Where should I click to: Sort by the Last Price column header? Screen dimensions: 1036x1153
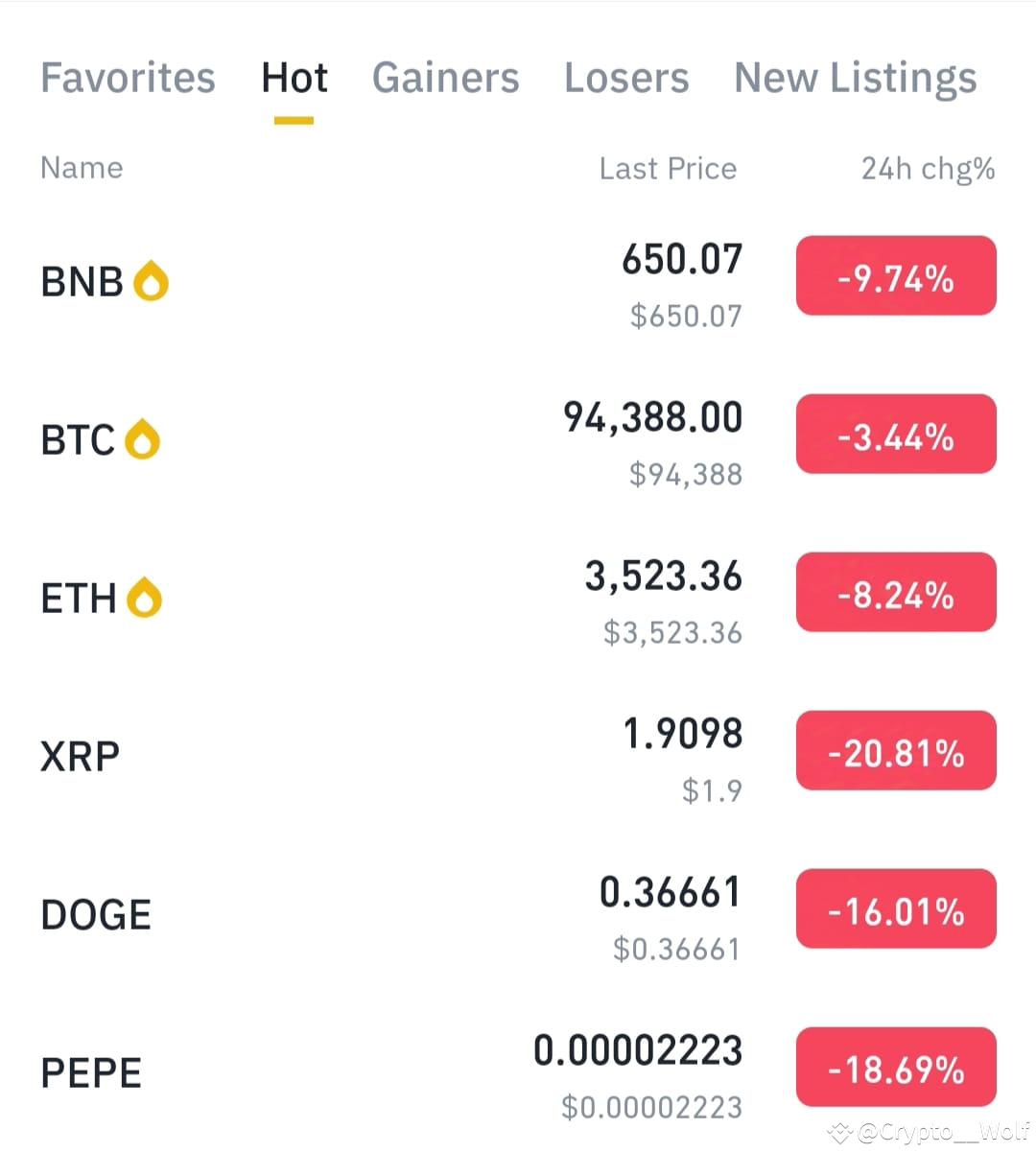coord(668,168)
